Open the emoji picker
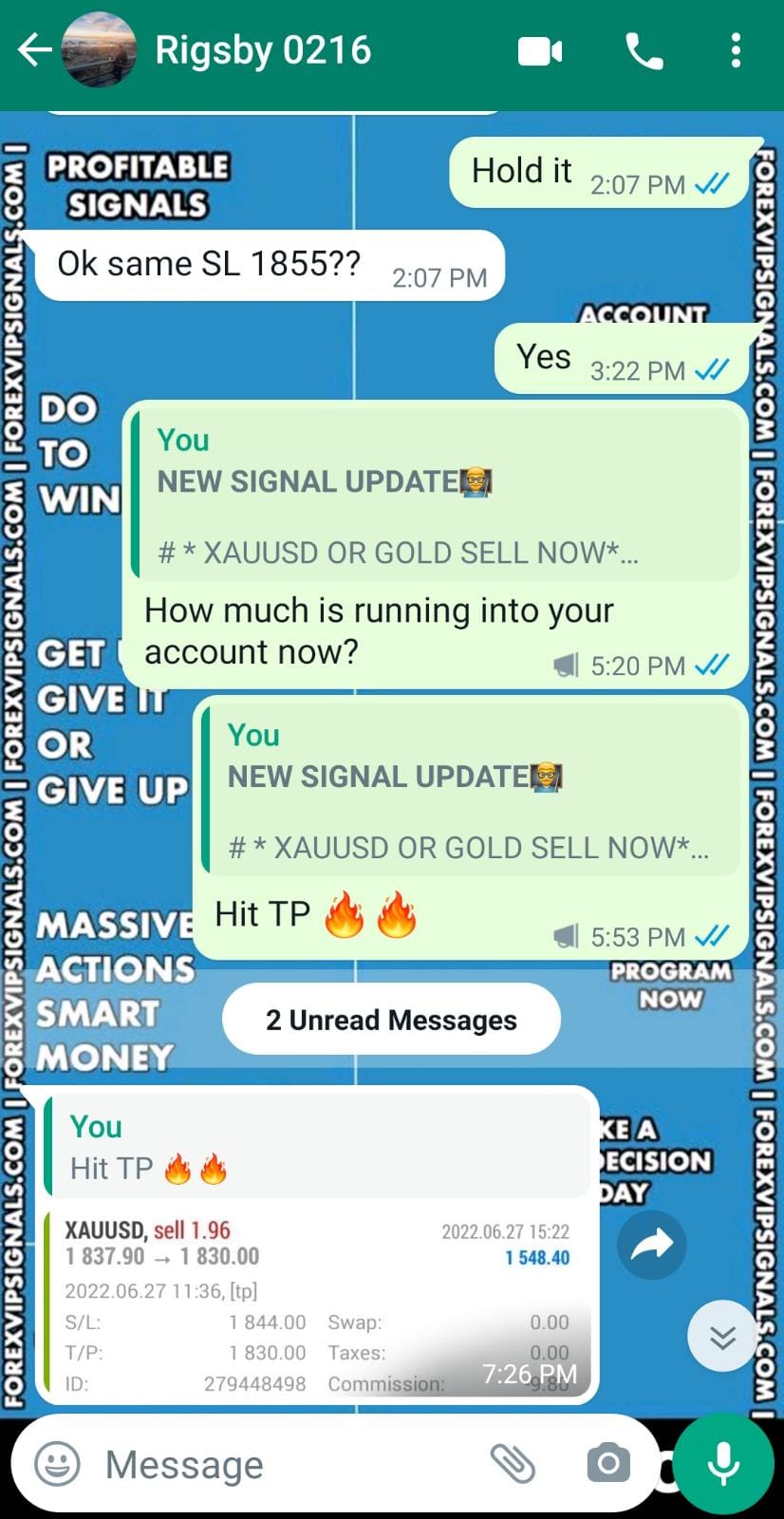 coord(57,1464)
